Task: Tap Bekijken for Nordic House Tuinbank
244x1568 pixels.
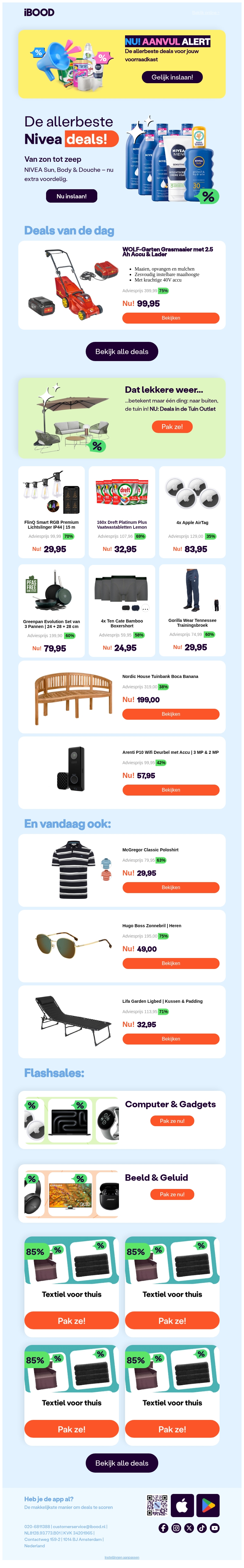Action: tap(170, 714)
